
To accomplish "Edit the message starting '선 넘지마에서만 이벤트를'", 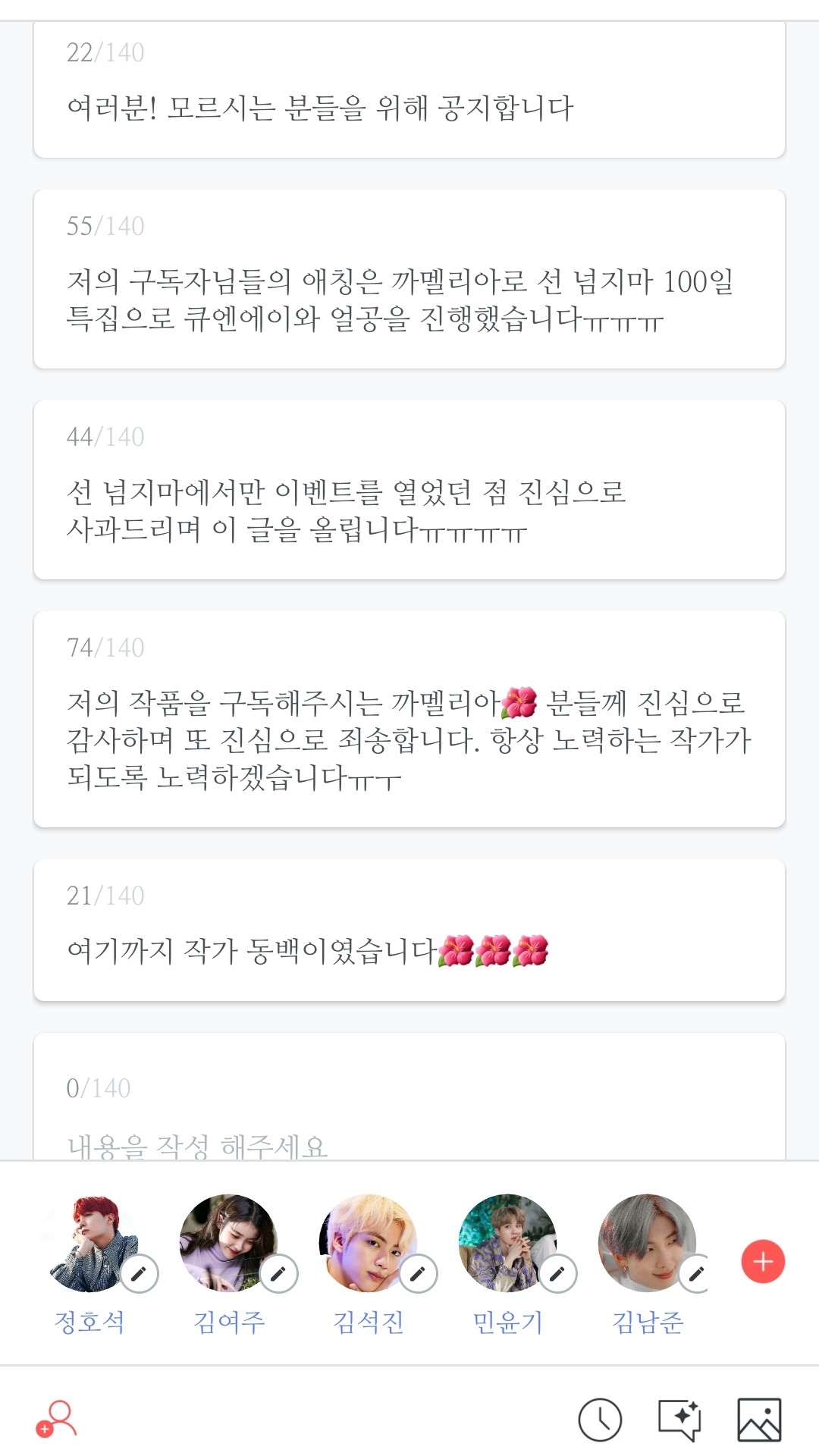I will click(409, 510).
